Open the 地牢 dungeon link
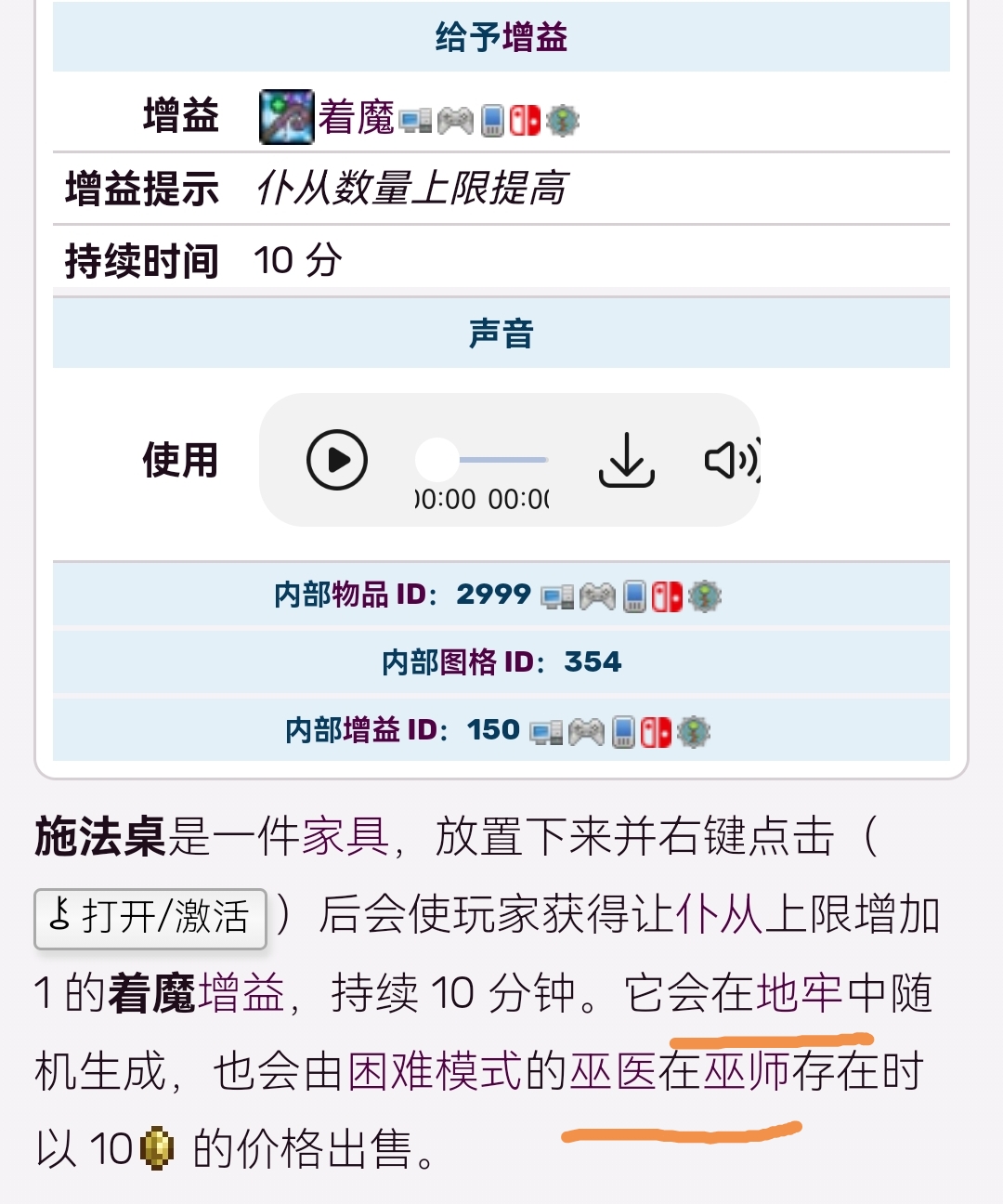This screenshot has width=1003, height=1204. click(x=800, y=992)
